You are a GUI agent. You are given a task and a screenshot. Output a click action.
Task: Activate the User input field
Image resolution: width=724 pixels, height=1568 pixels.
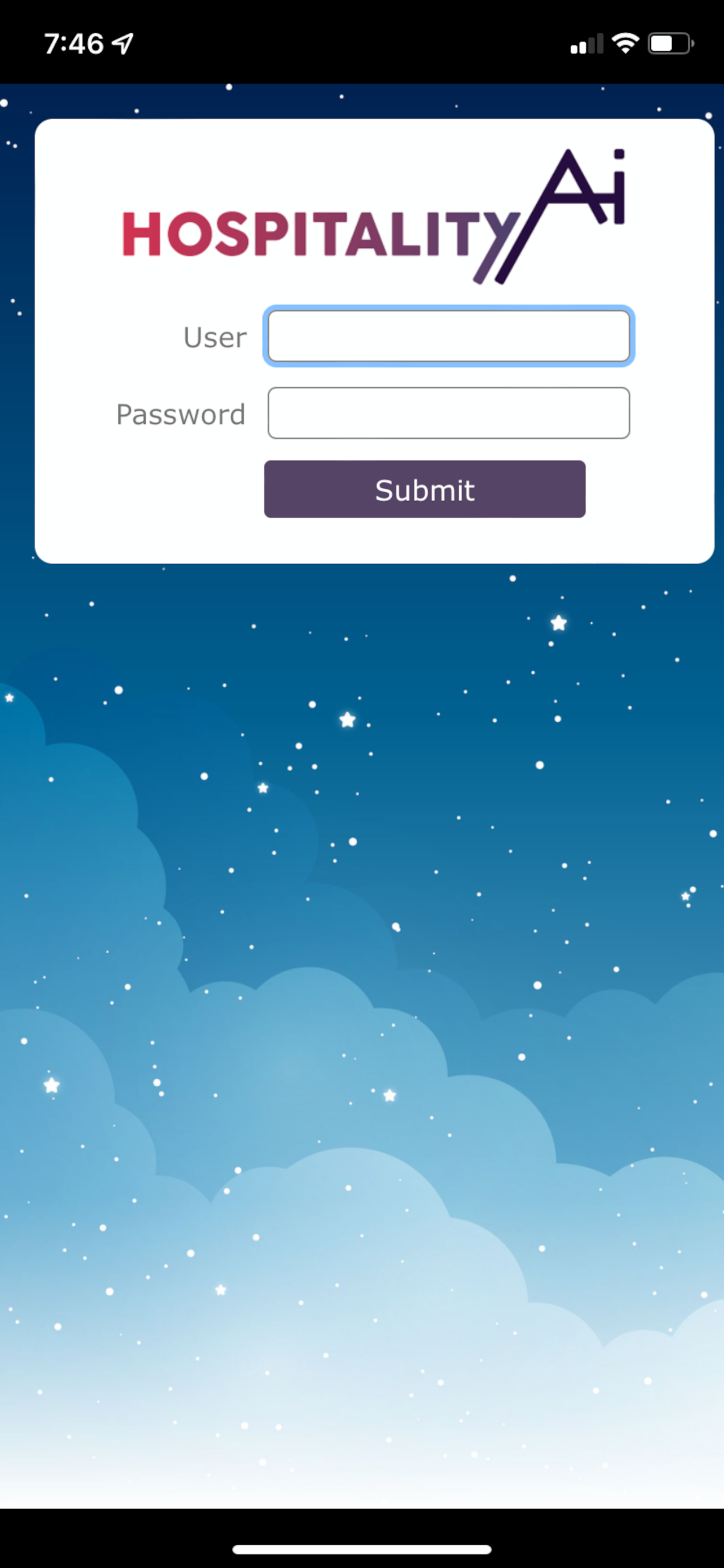[x=448, y=337]
